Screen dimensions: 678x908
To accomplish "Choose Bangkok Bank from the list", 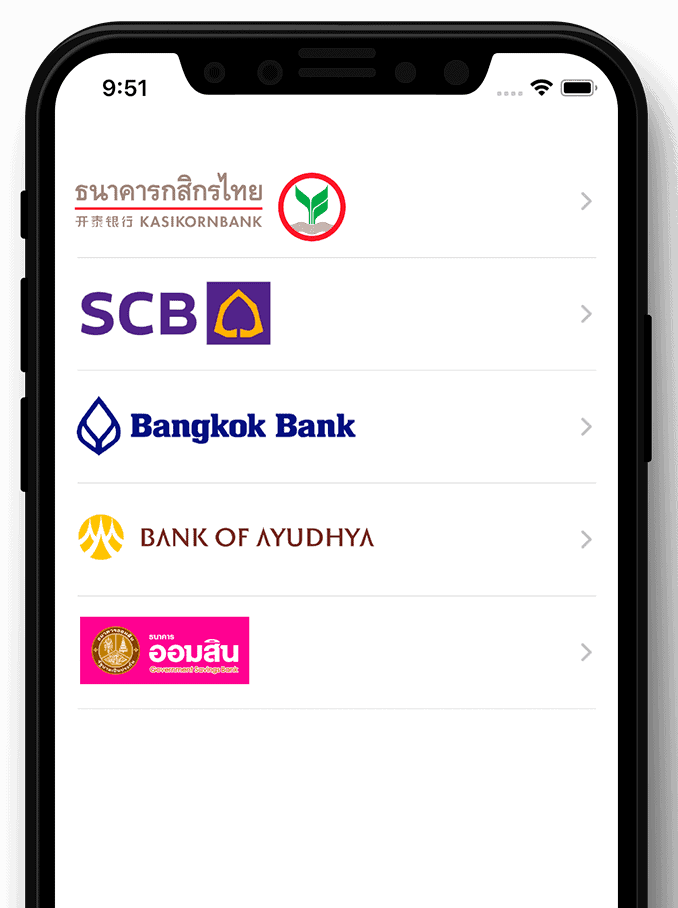I will pyautogui.click(x=336, y=427).
